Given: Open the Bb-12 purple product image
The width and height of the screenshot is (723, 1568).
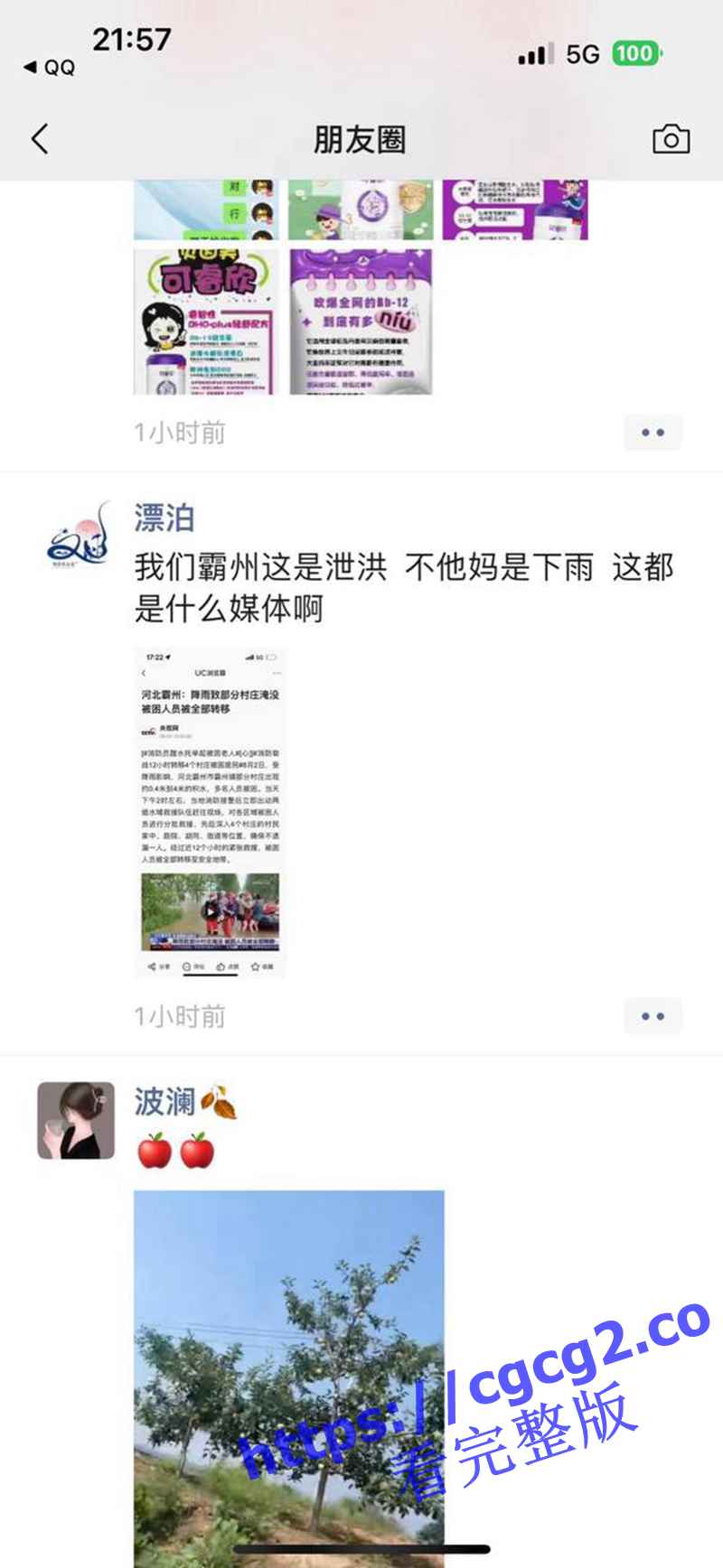Looking at the screenshot, I should 361,322.
